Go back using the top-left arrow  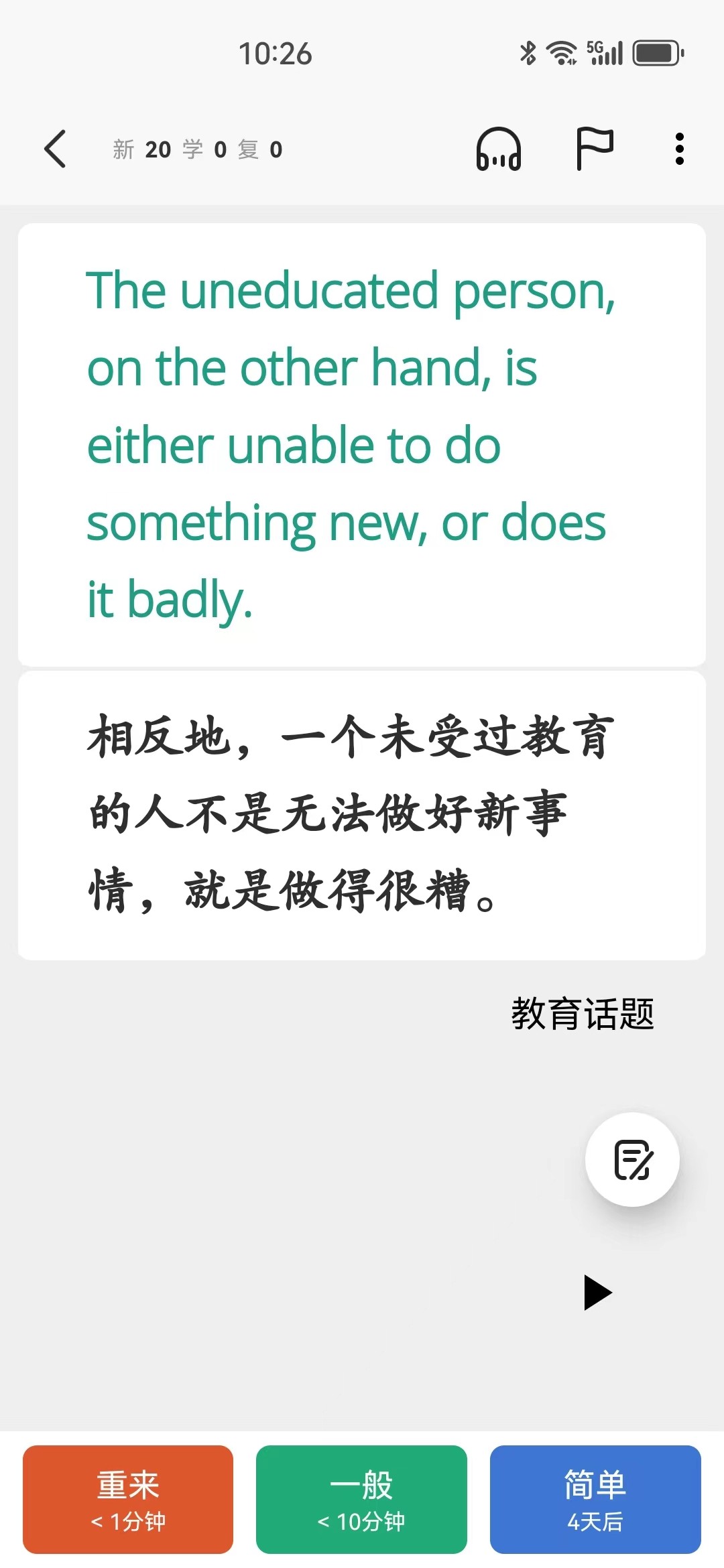(55, 149)
